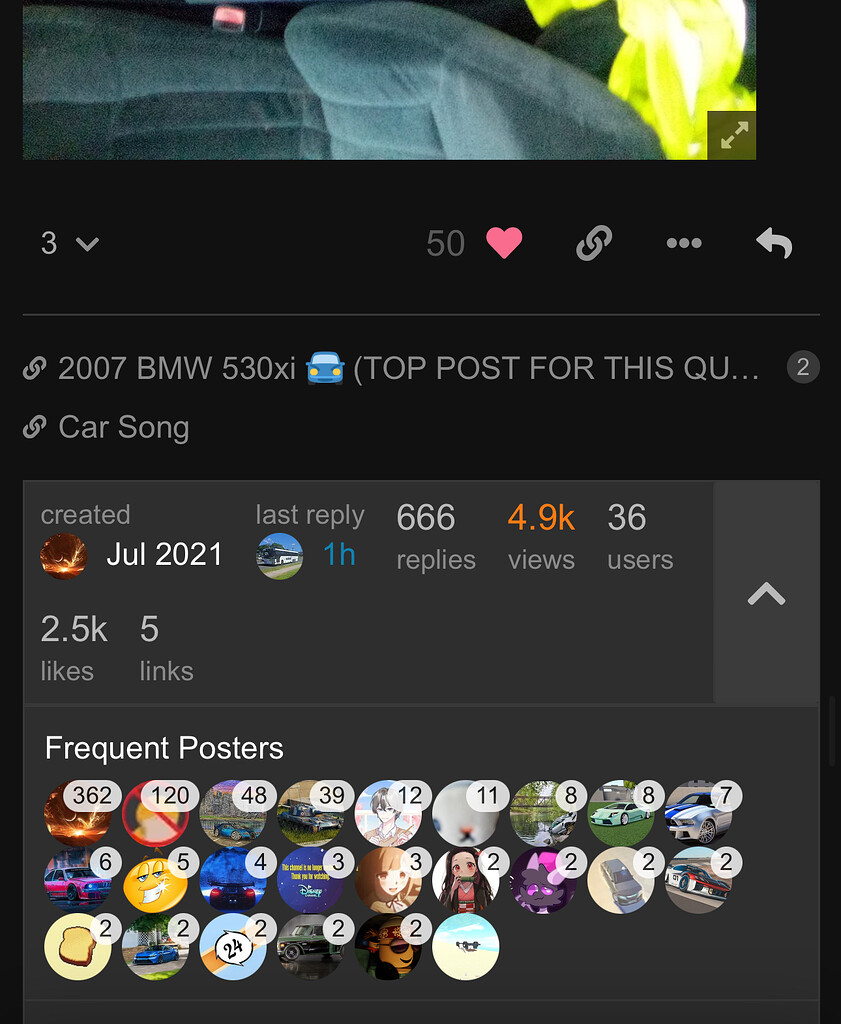Open the ellipsis for more post actions
841x1024 pixels.
tap(684, 243)
